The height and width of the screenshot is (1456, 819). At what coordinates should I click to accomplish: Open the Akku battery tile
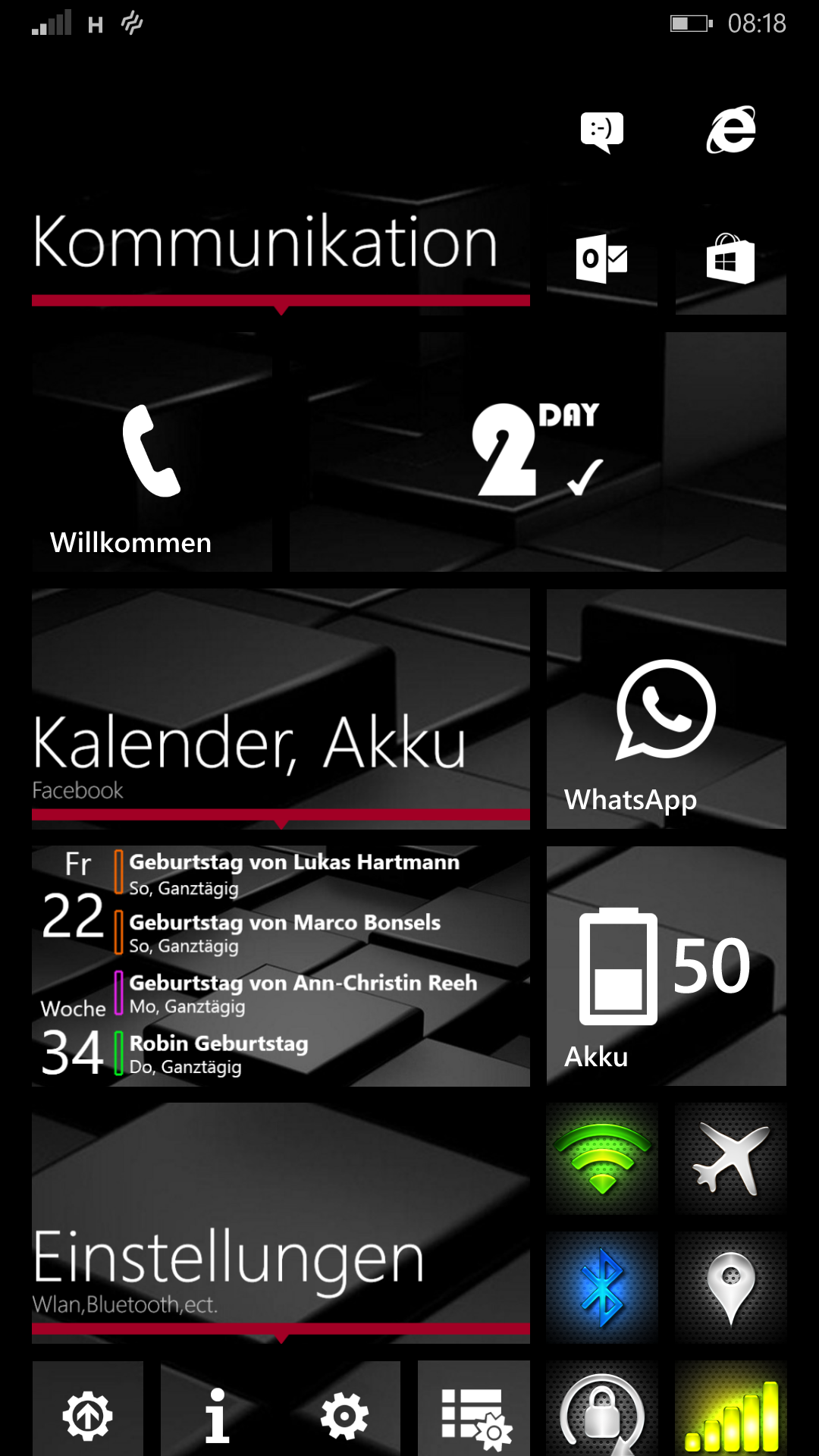[667, 966]
